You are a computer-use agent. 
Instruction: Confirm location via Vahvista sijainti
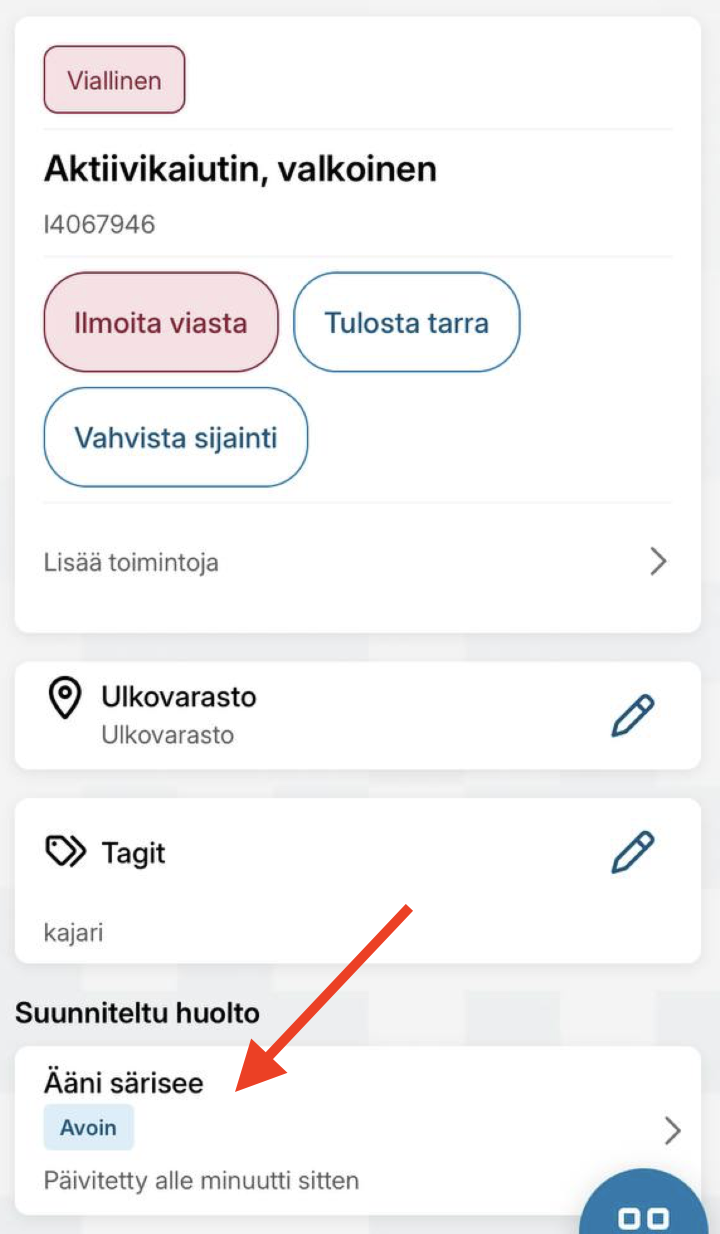click(175, 437)
